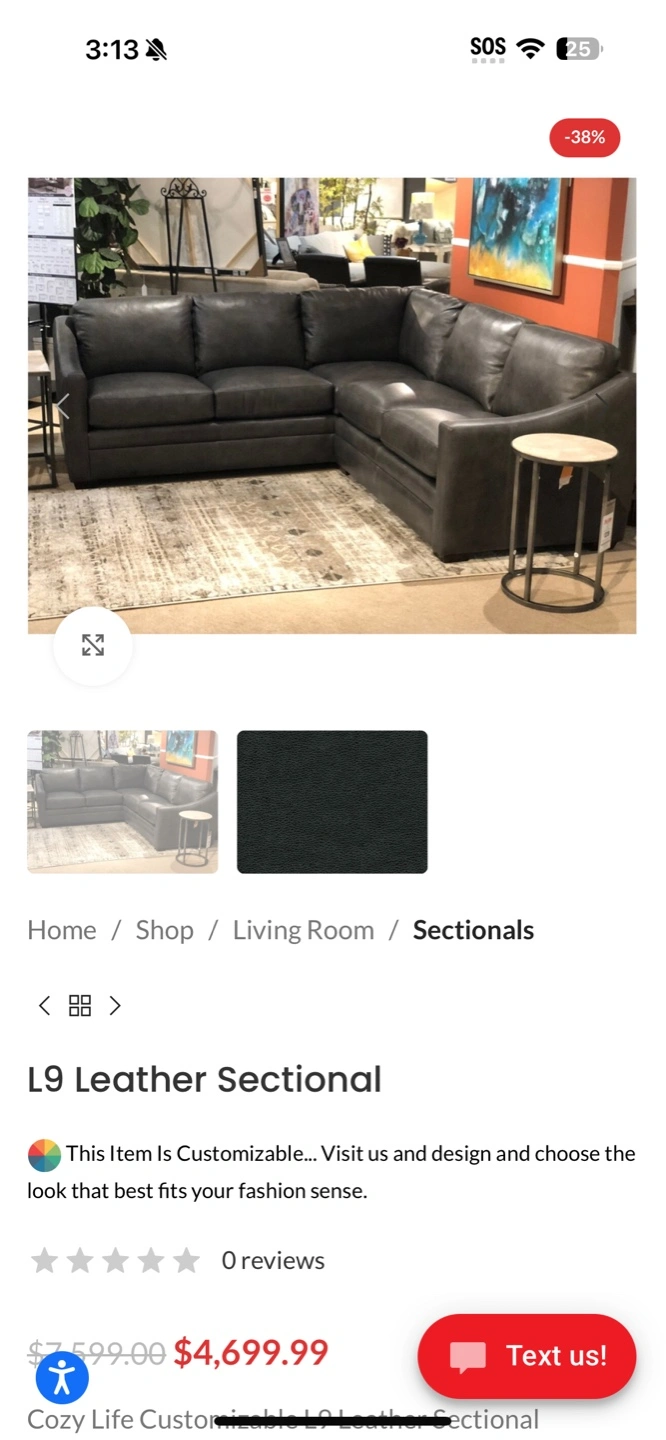Tap the main sectional product image

click(332, 405)
